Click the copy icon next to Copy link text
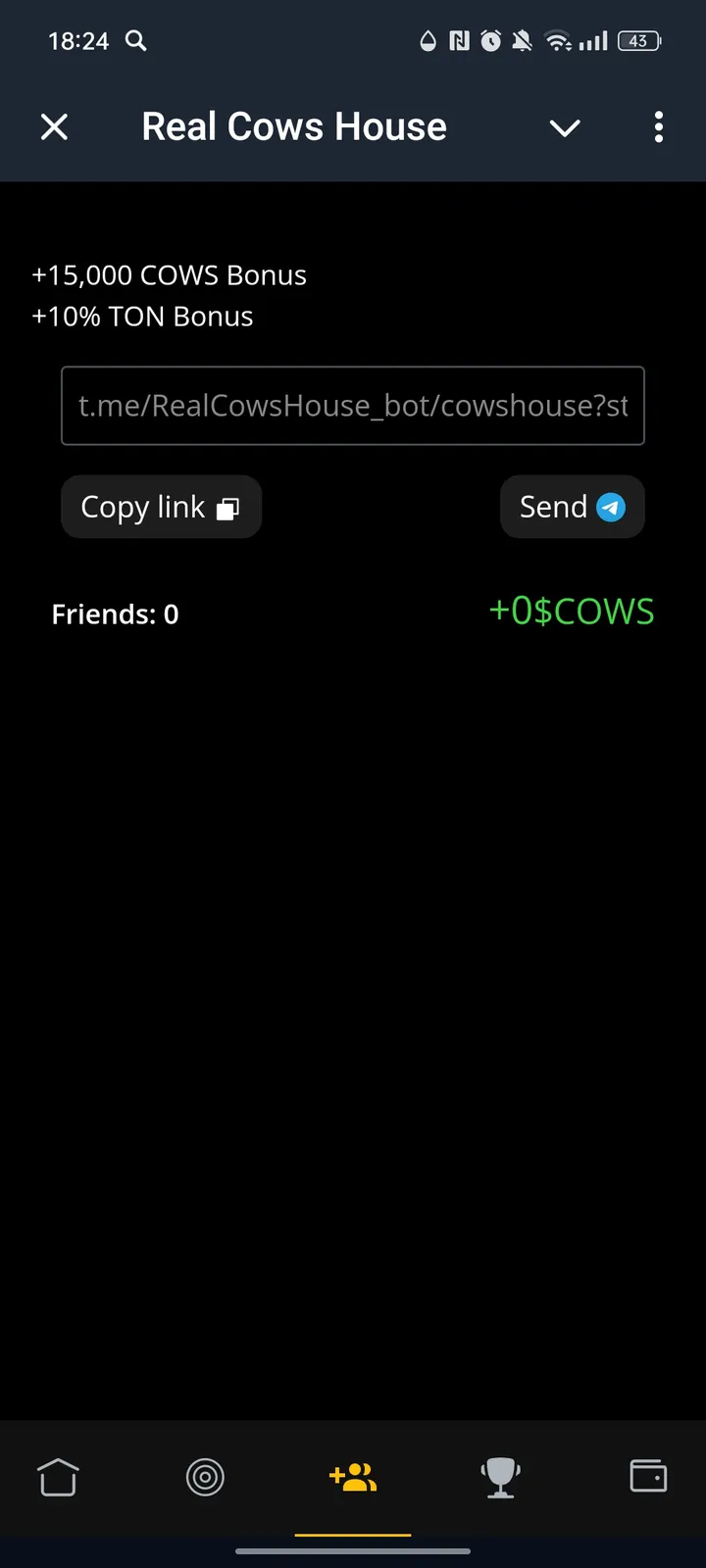Screen dimensions: 706x1568 click(227, 508)
